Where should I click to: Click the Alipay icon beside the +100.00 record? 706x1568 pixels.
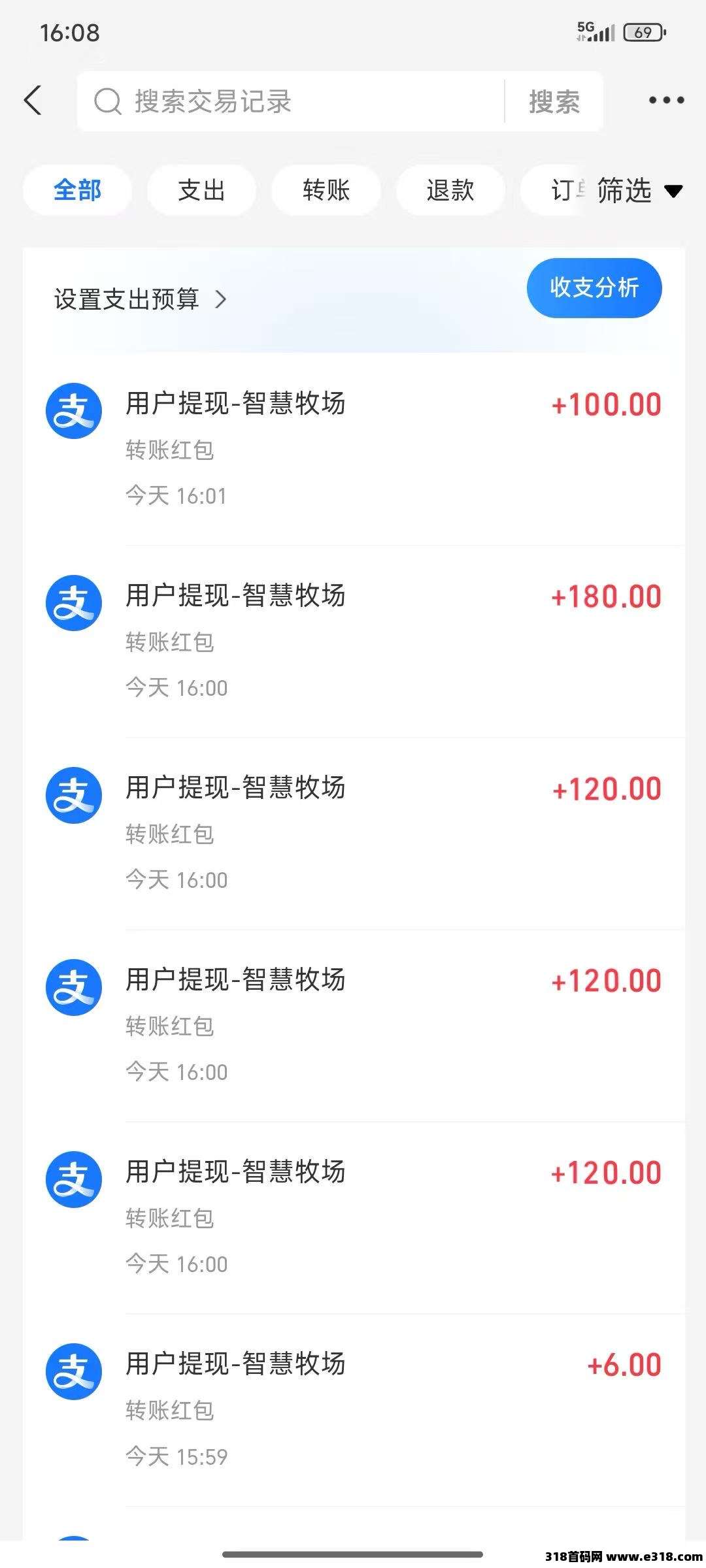tap(73, 410)
